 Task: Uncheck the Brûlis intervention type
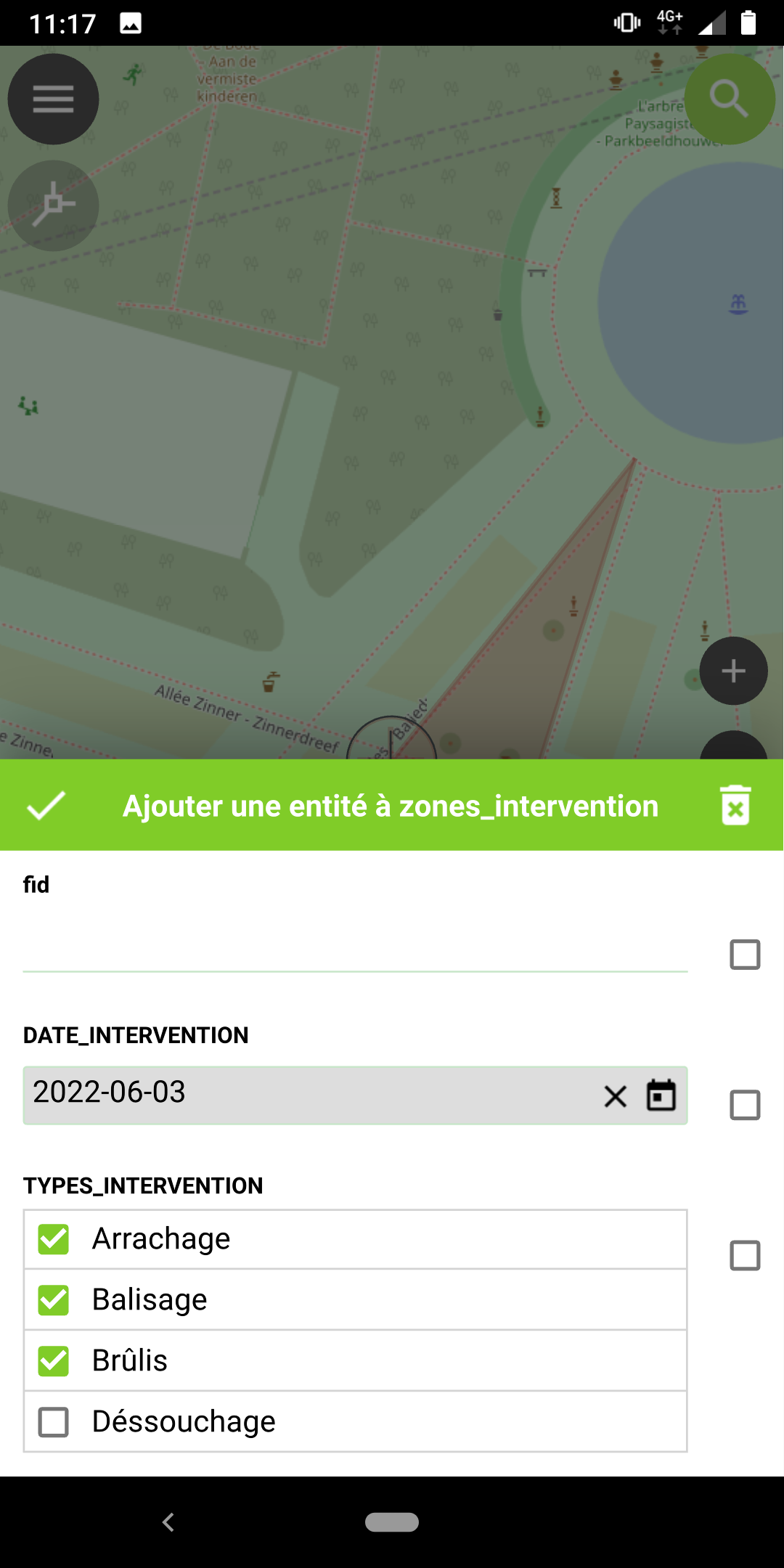click(53, 1360)
